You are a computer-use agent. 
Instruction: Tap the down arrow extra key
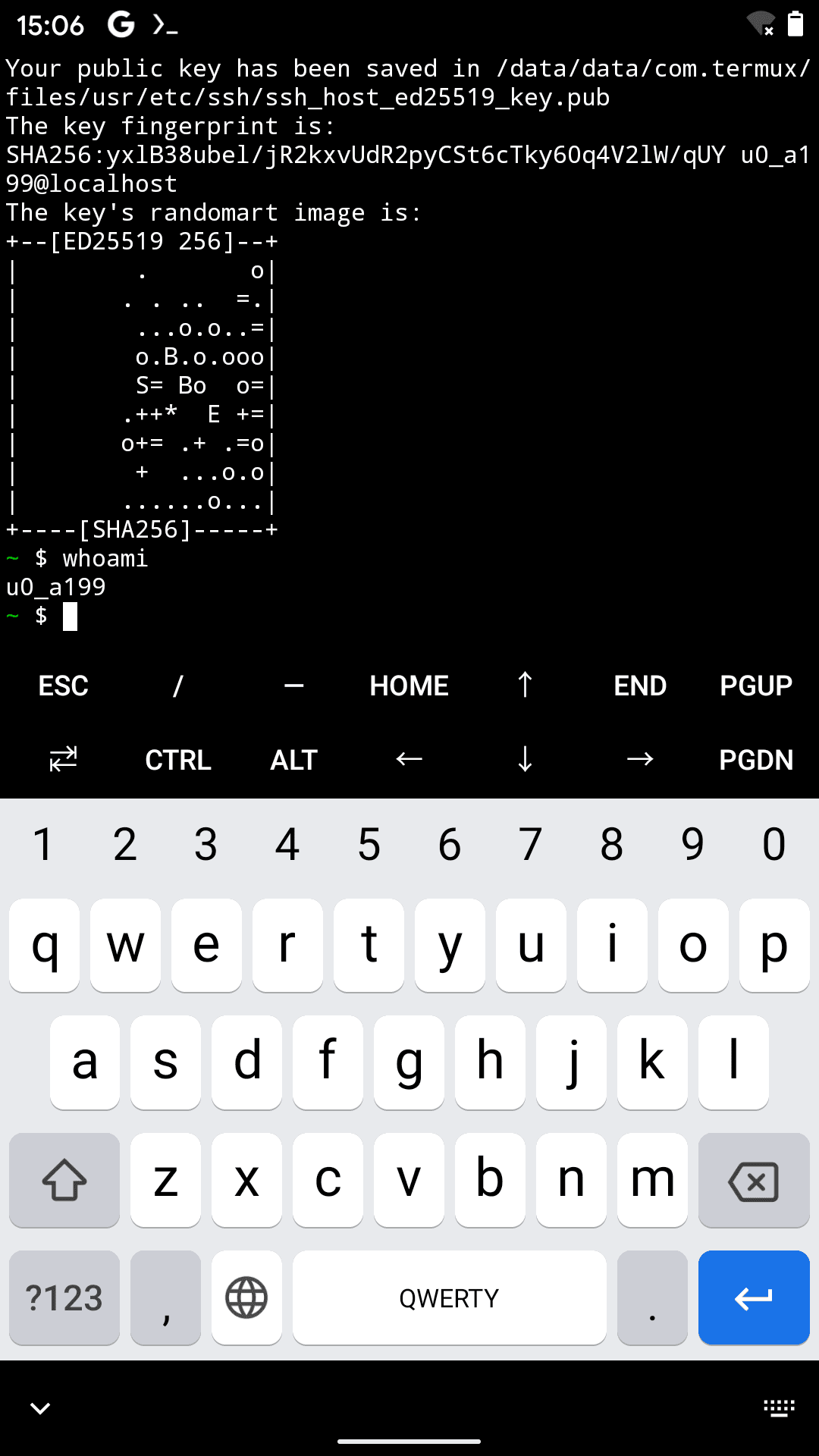(x=525, y=760)
